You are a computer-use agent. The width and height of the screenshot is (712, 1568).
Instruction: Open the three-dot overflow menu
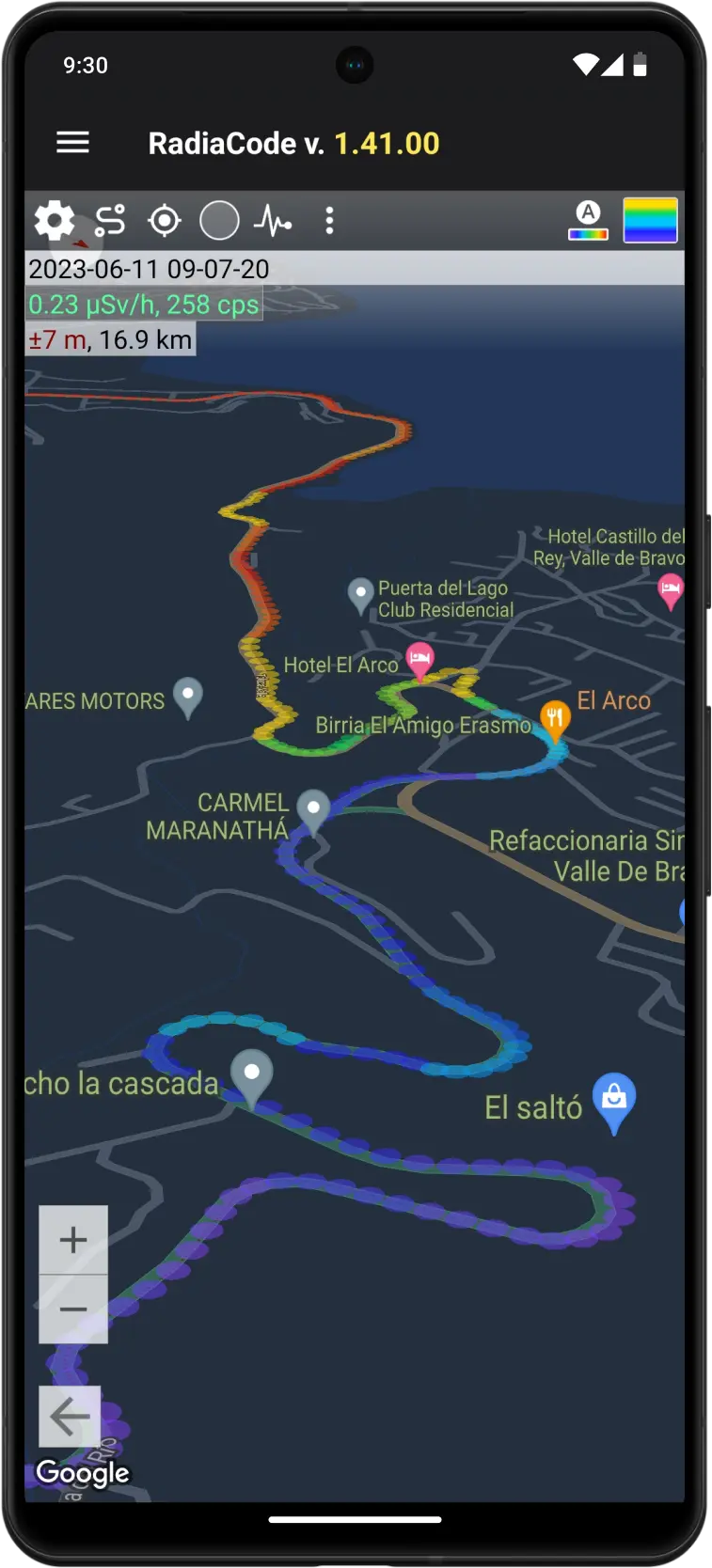tap(329, 221)
